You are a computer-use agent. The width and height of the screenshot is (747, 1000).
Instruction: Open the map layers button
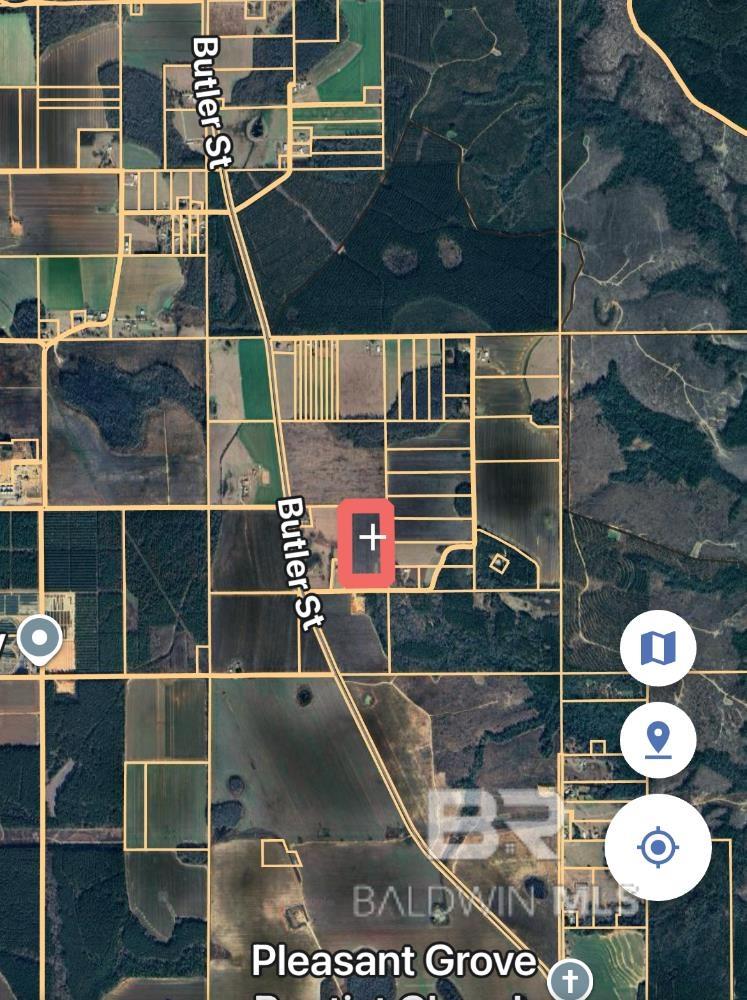click(x=658, y=648)
